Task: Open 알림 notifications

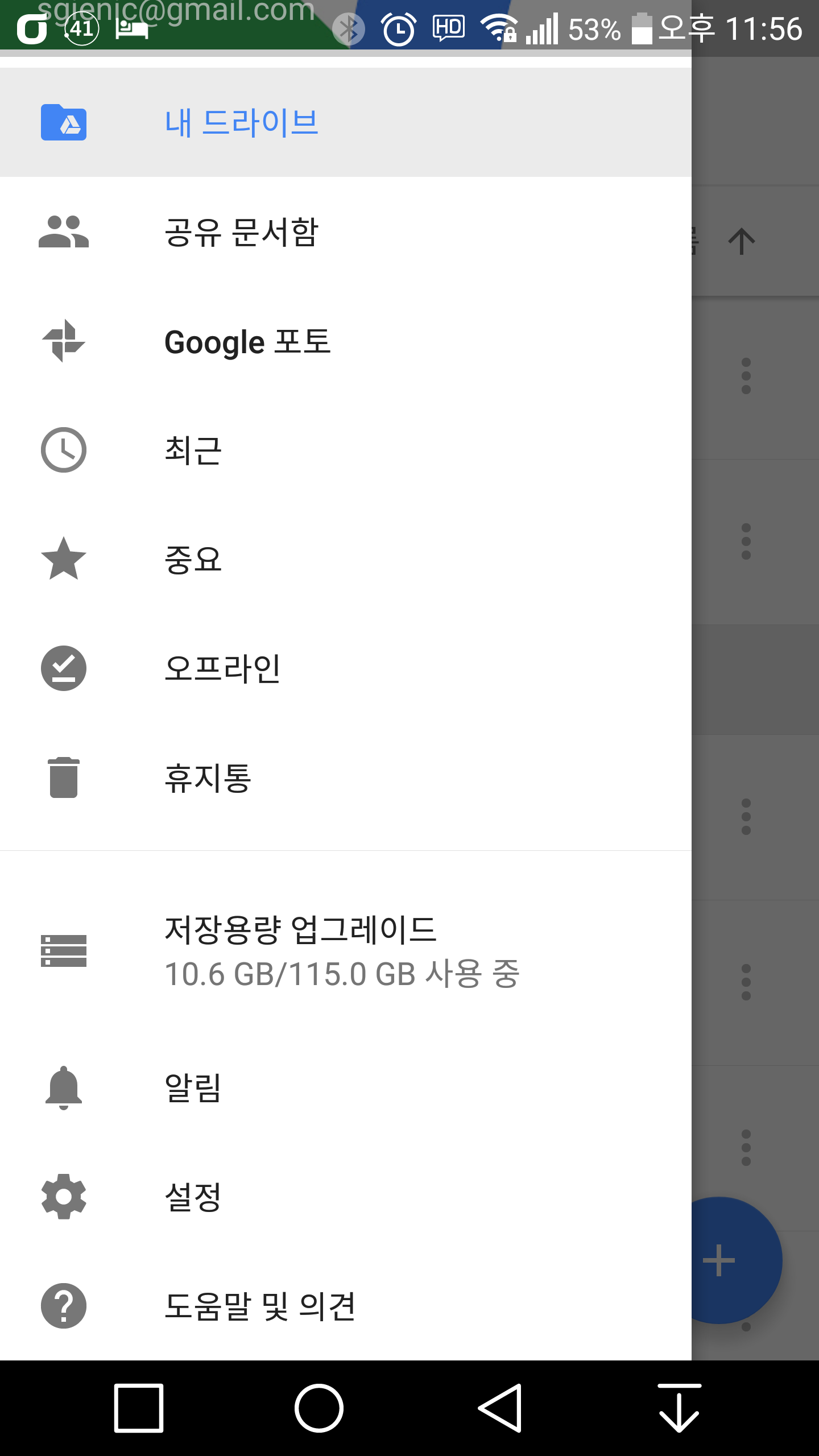Action: point(193,1087)
